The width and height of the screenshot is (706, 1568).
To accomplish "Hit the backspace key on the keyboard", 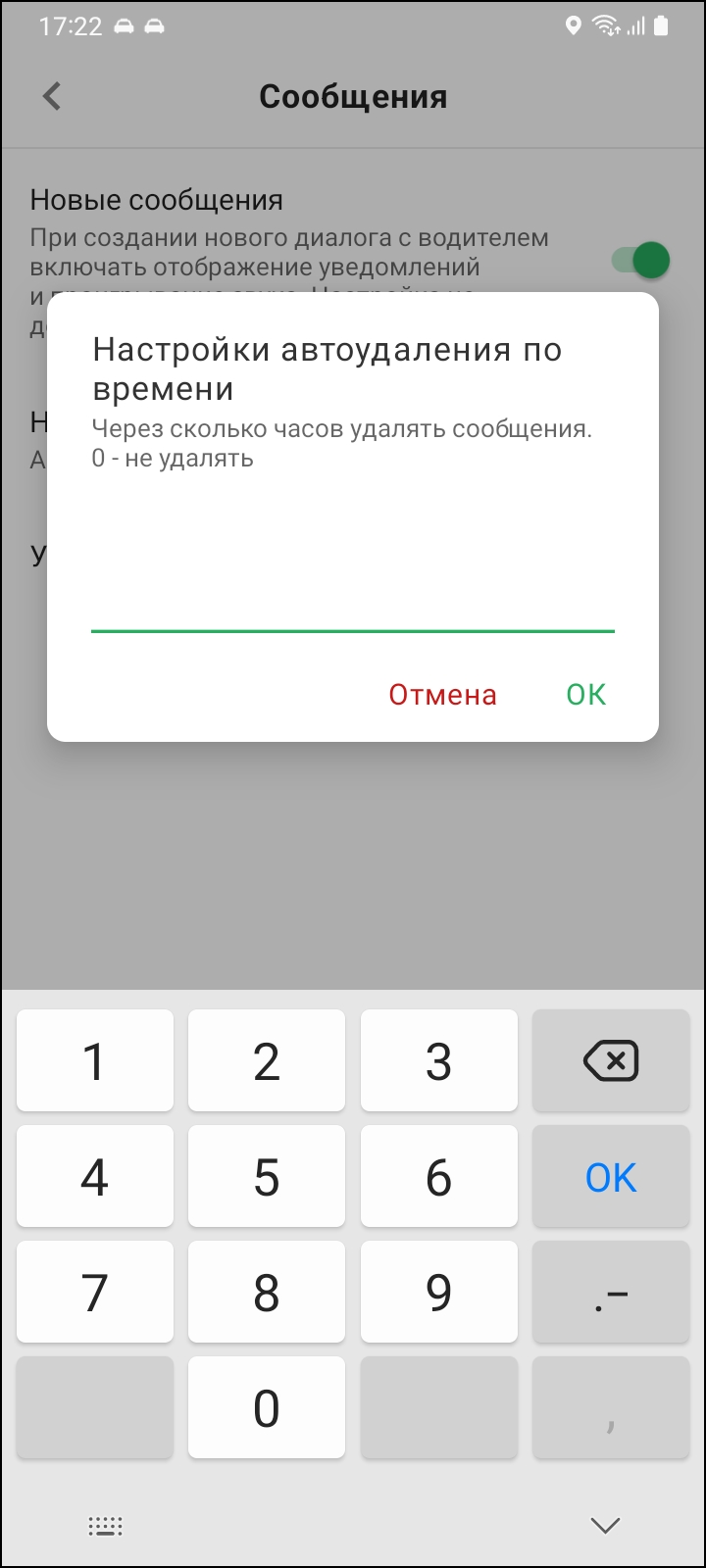I will [611, 1061].
